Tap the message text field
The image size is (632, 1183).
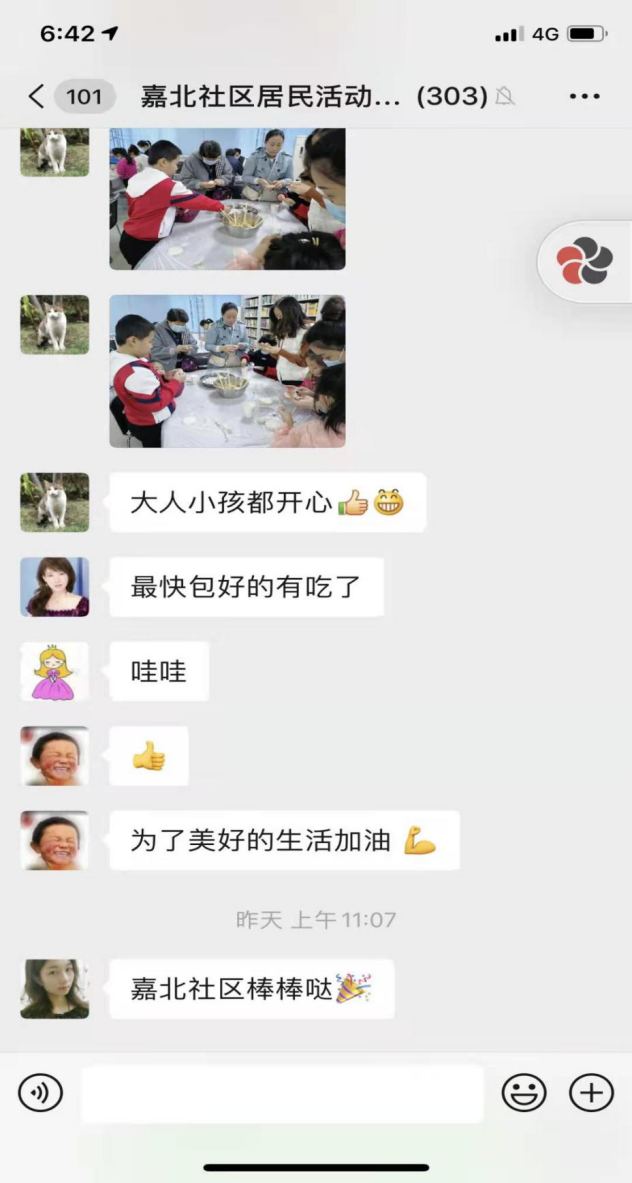coord(282,1093)
